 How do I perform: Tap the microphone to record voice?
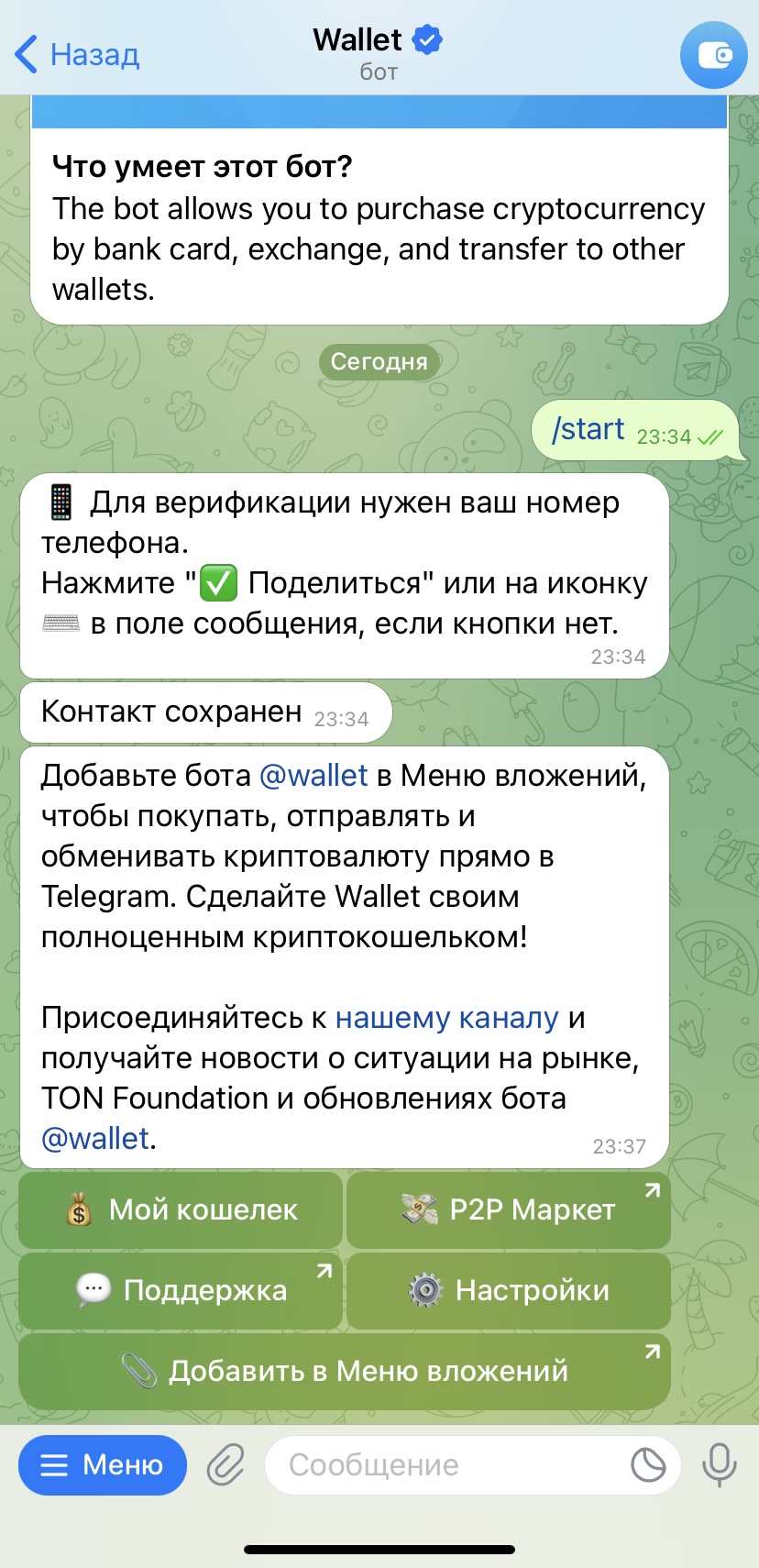pos(720,1464)
